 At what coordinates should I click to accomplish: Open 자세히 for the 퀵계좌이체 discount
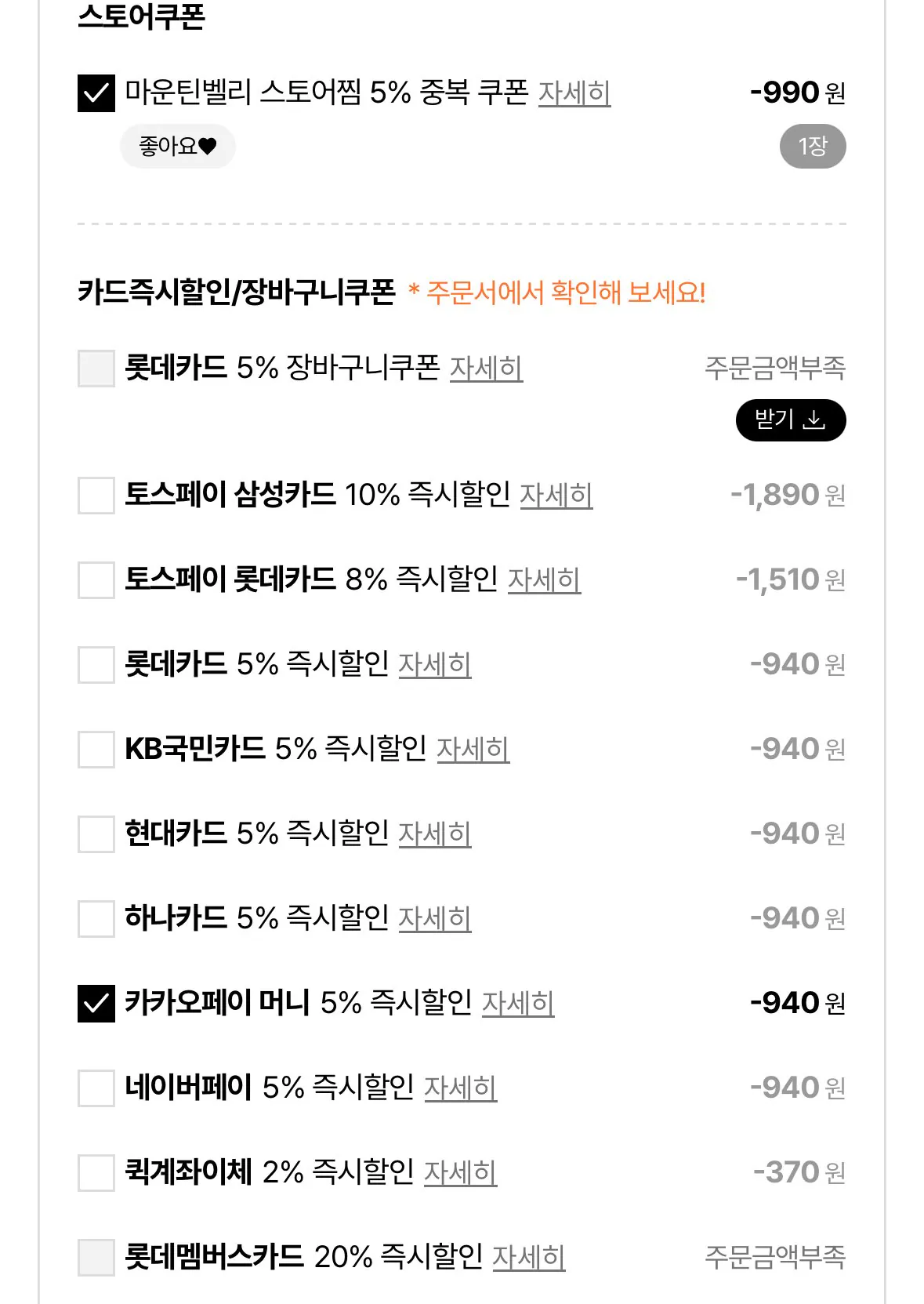(462, 1172)
